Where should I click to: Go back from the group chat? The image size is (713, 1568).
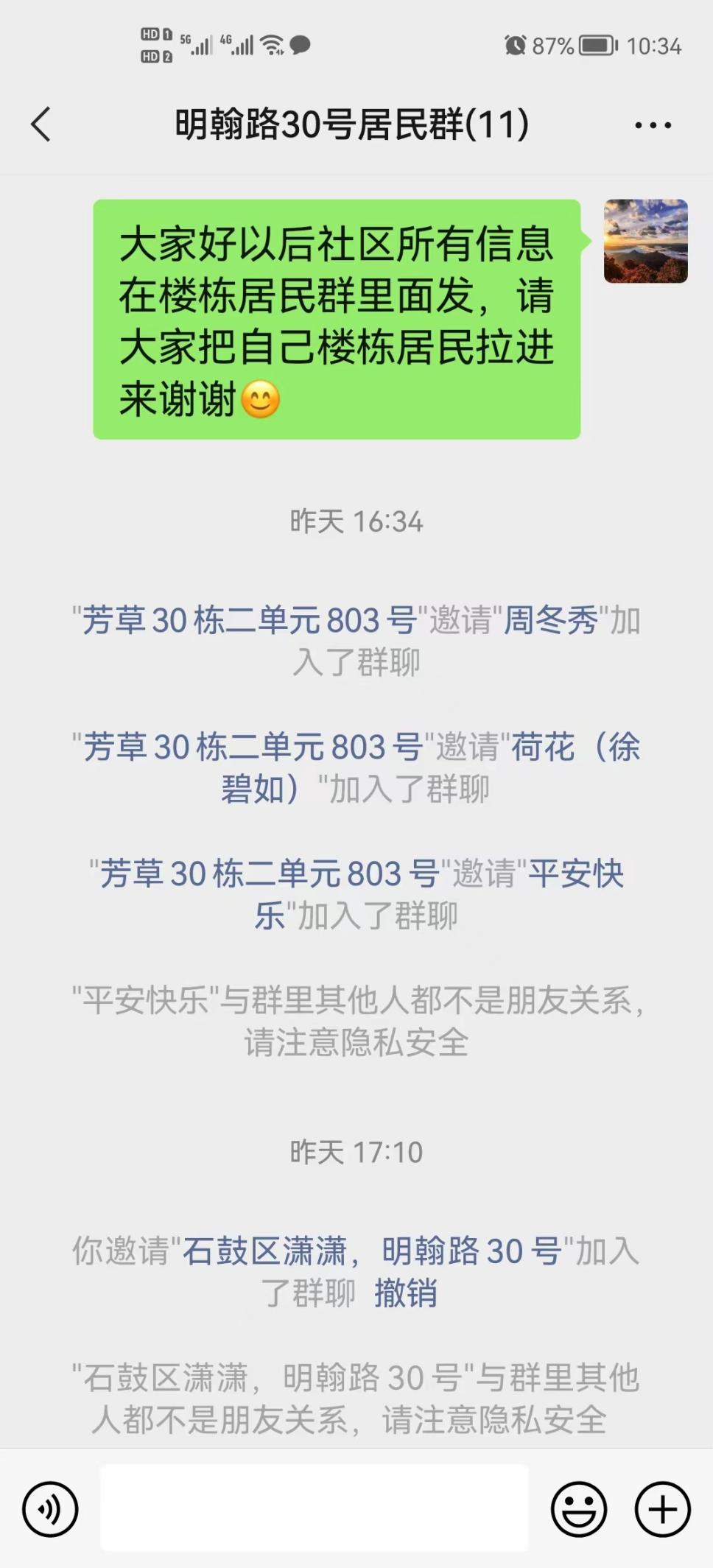(41, 124)
